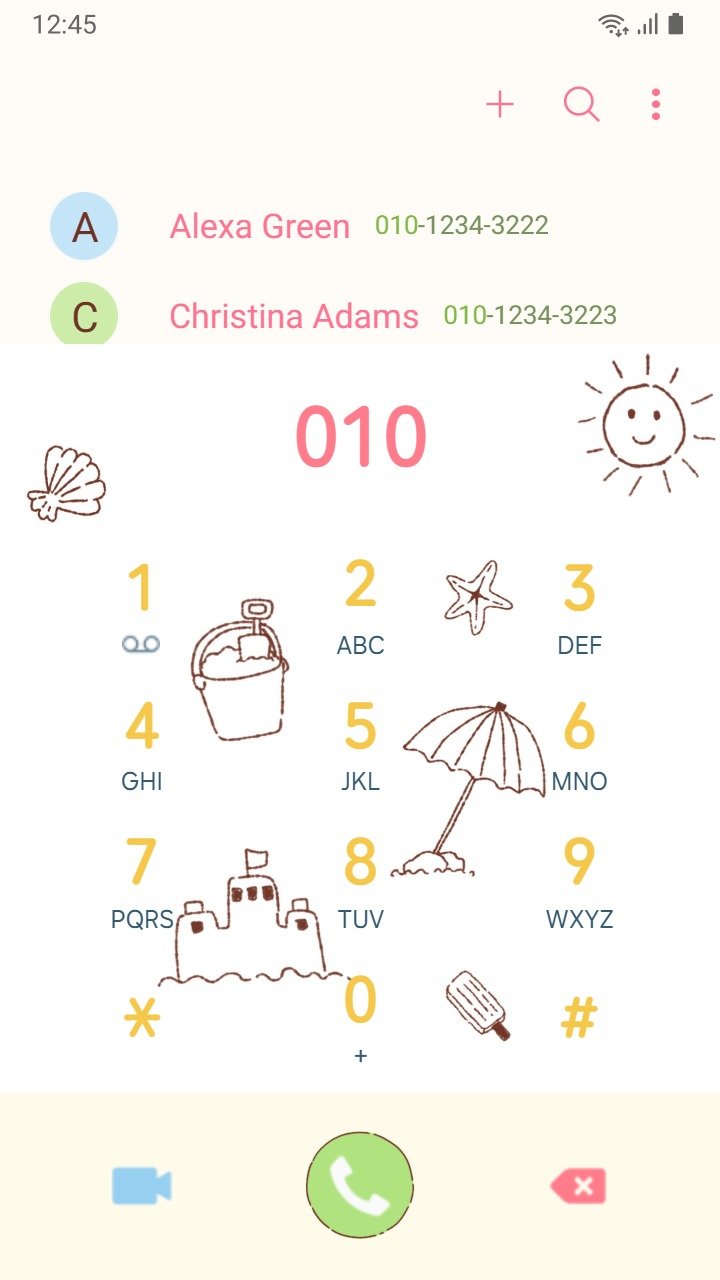
Task: Enter the 5 JKL key
Action: pyautogui.click(x=360, y=743)
